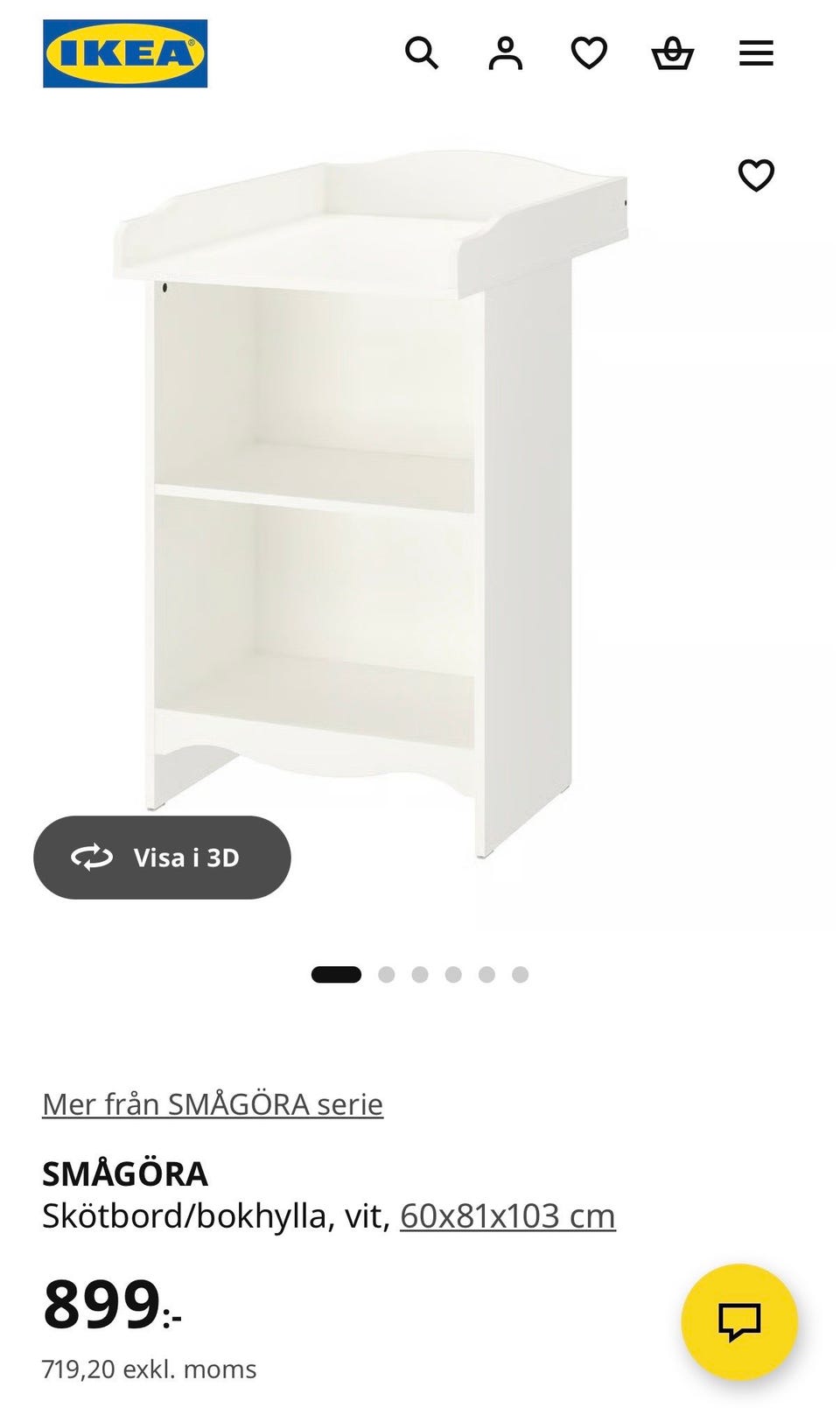This screenshot has width=840, height=1408.
Task: Open Mer från SMÅGÖRA serie link
Action: (x=213, y=1104)
